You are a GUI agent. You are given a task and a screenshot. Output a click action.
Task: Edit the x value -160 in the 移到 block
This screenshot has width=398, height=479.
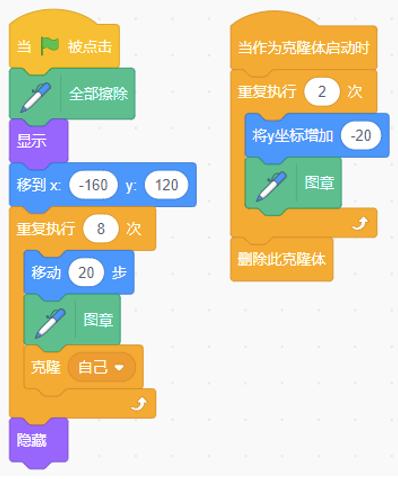pos(93,185)
